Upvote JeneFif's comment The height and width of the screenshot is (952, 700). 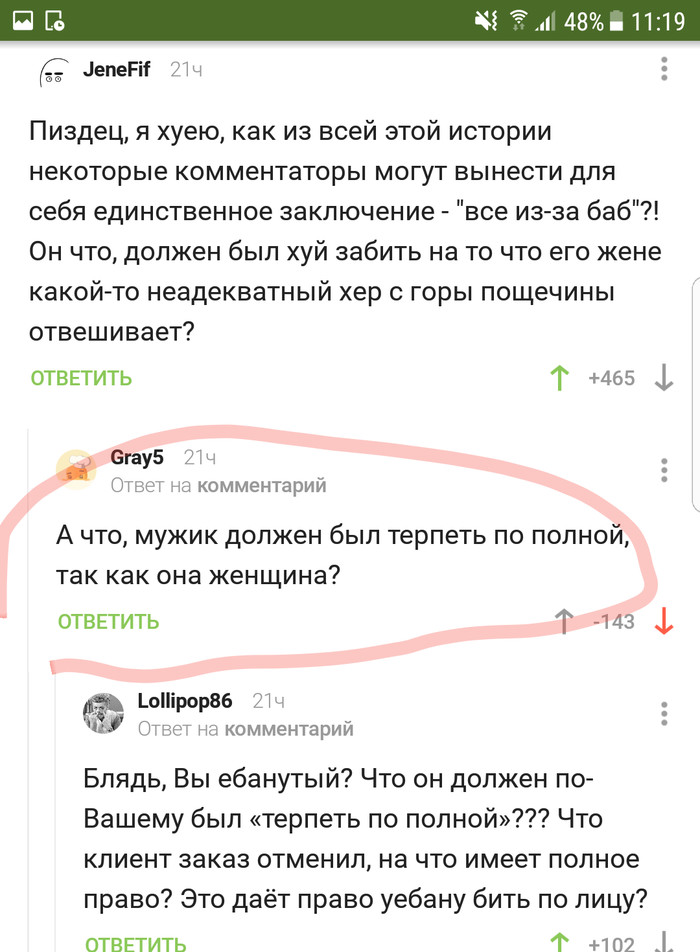tap(560, 378)
